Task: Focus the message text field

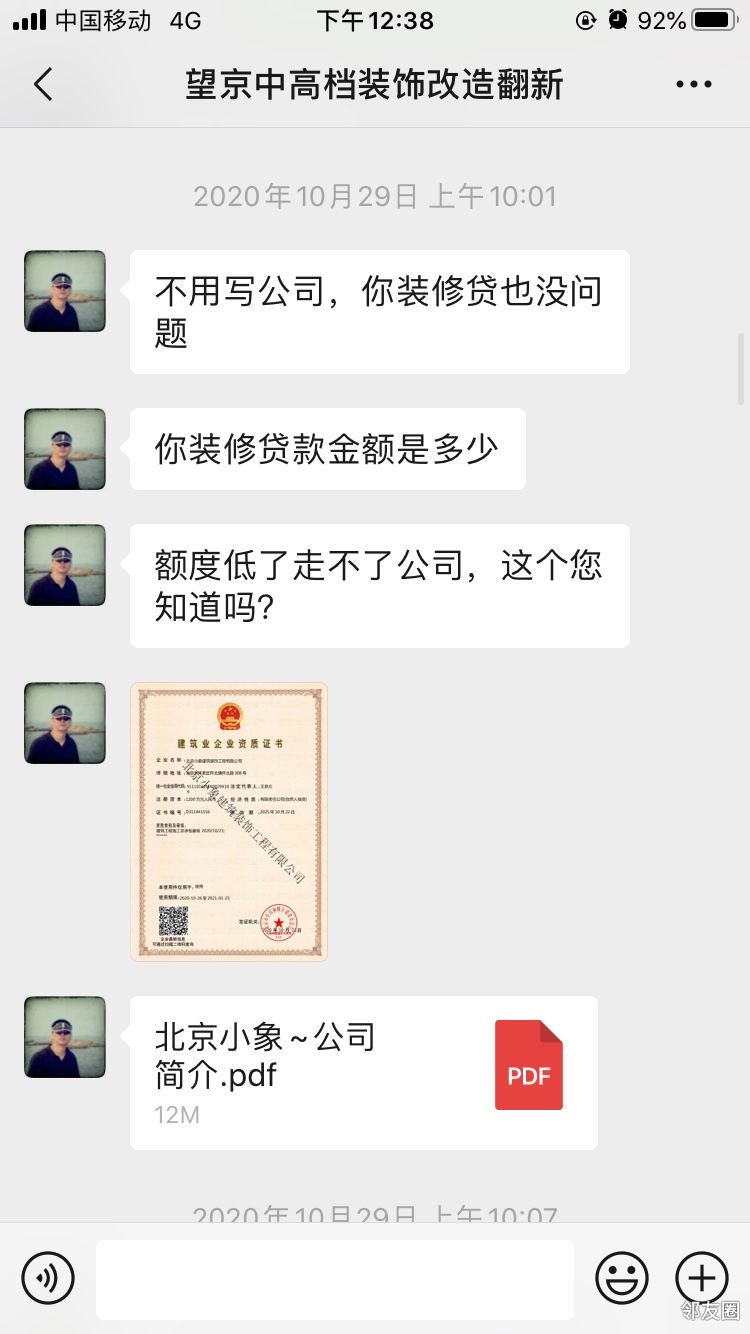Action: click(x=335, y=1279)
